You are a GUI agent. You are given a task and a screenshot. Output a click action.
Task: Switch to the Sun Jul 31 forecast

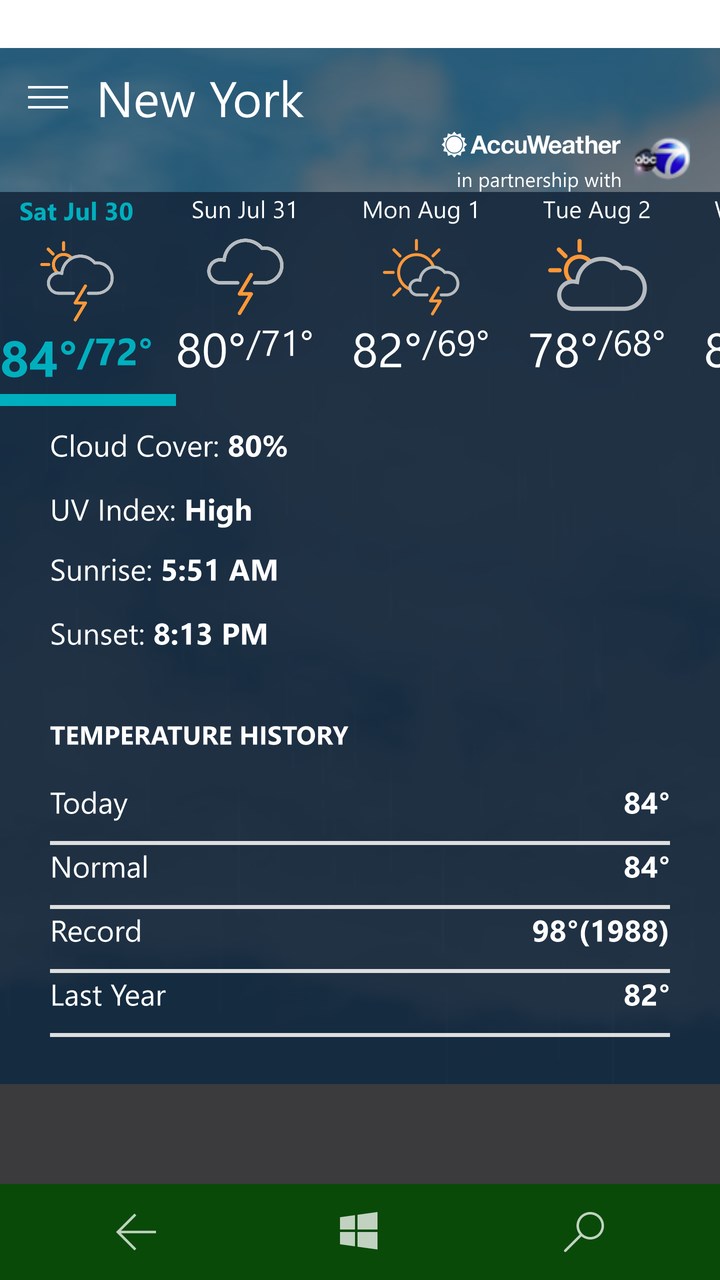click(x=245, y=290)
